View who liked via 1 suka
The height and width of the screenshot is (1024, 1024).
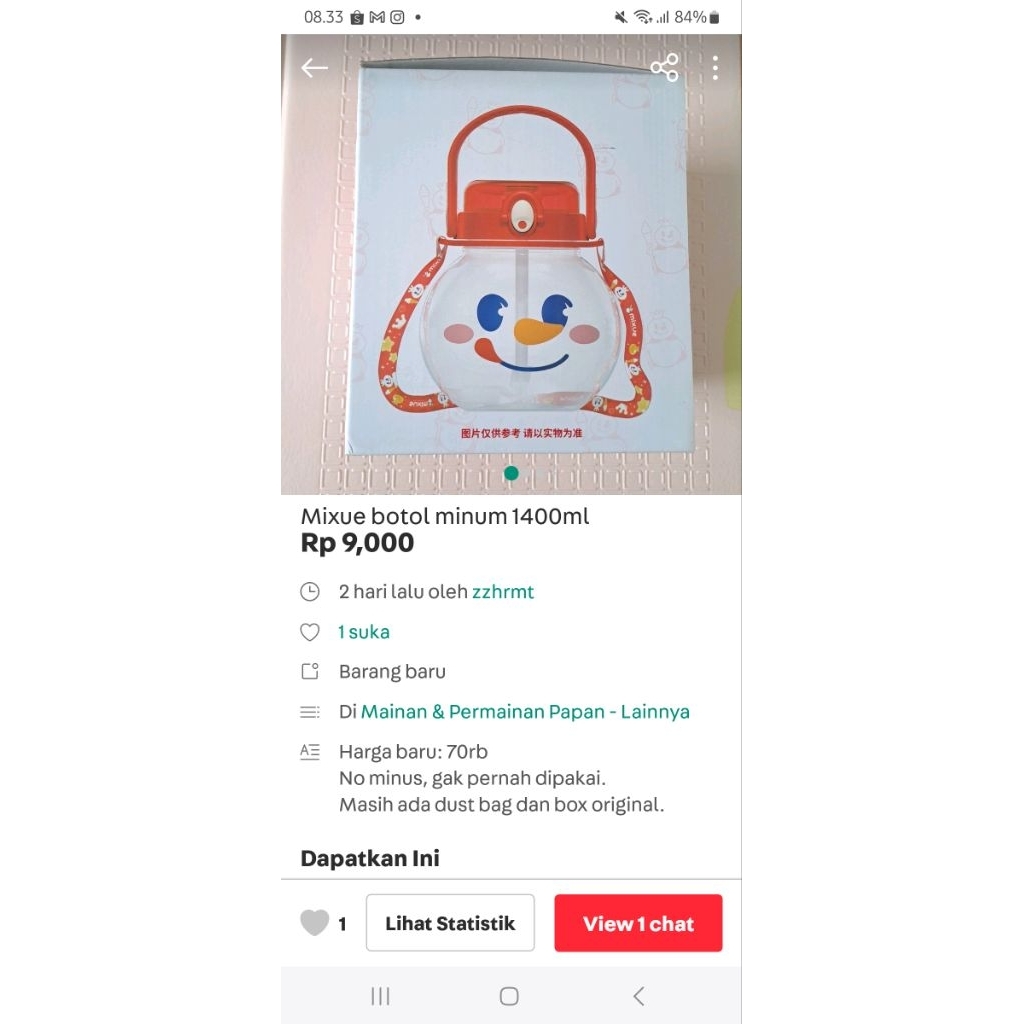pos(364,632)
